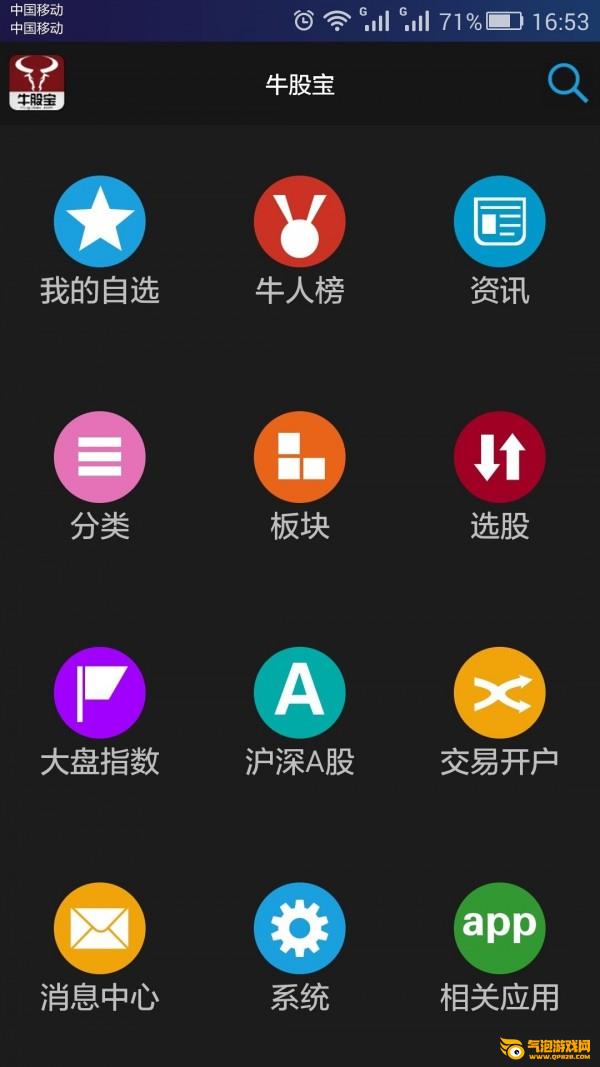
Task: Open 沪深A股 list
Action: (300, 692)
